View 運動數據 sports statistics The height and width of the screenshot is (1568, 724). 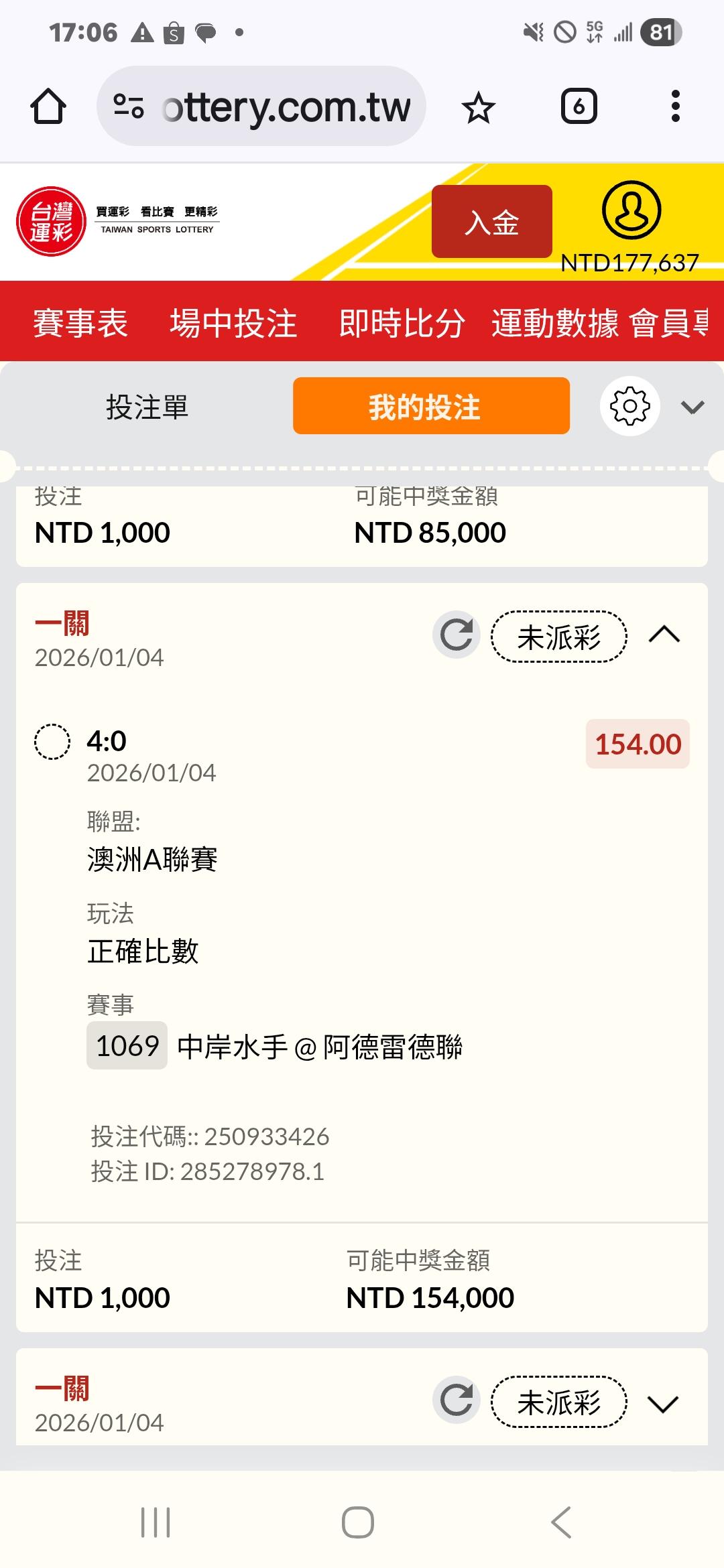(555, 323)
